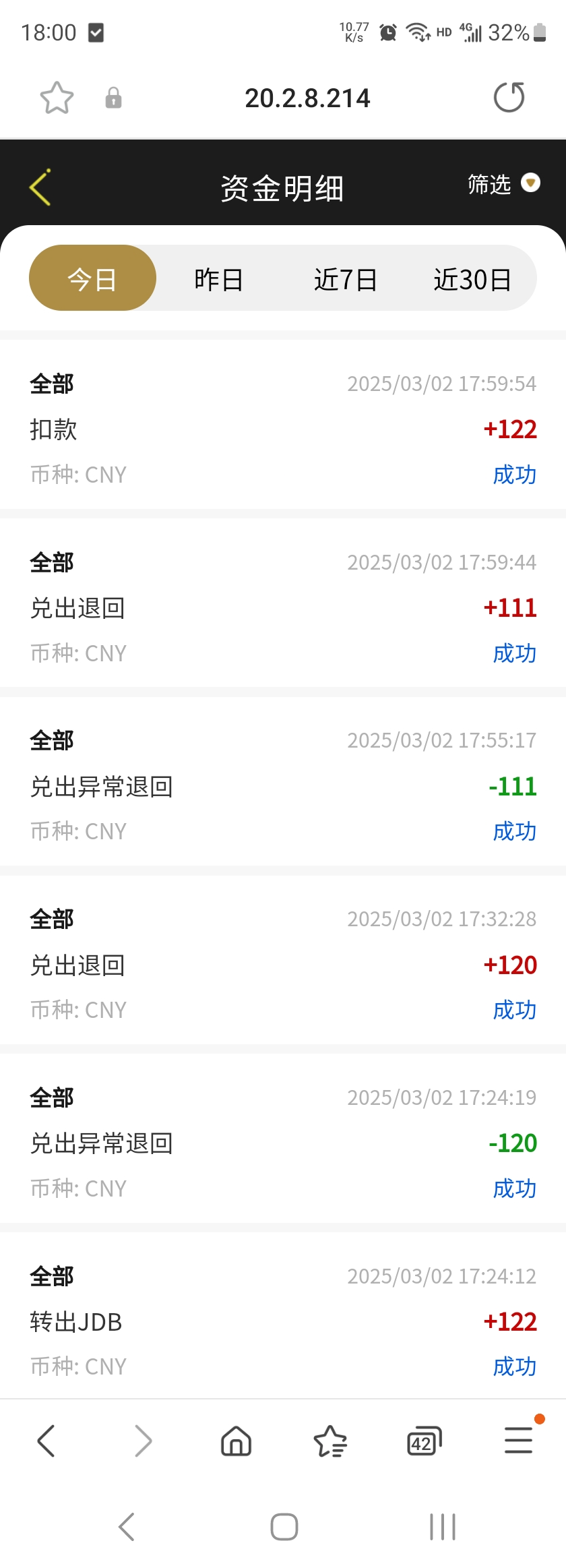
Task: Bookmark this page with the star icon
Action: (56, 98)
